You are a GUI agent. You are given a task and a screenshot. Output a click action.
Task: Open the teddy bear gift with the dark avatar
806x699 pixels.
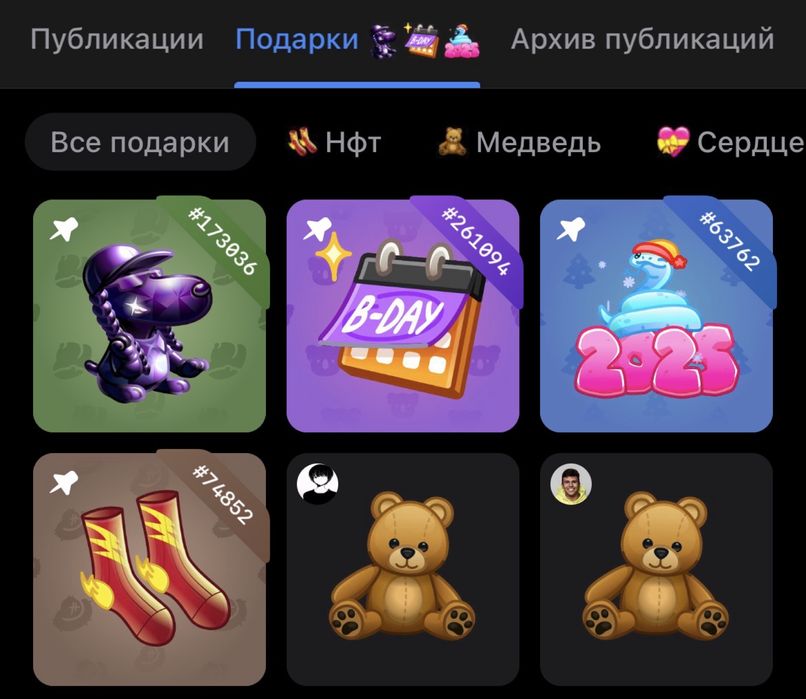coord(403,570)
